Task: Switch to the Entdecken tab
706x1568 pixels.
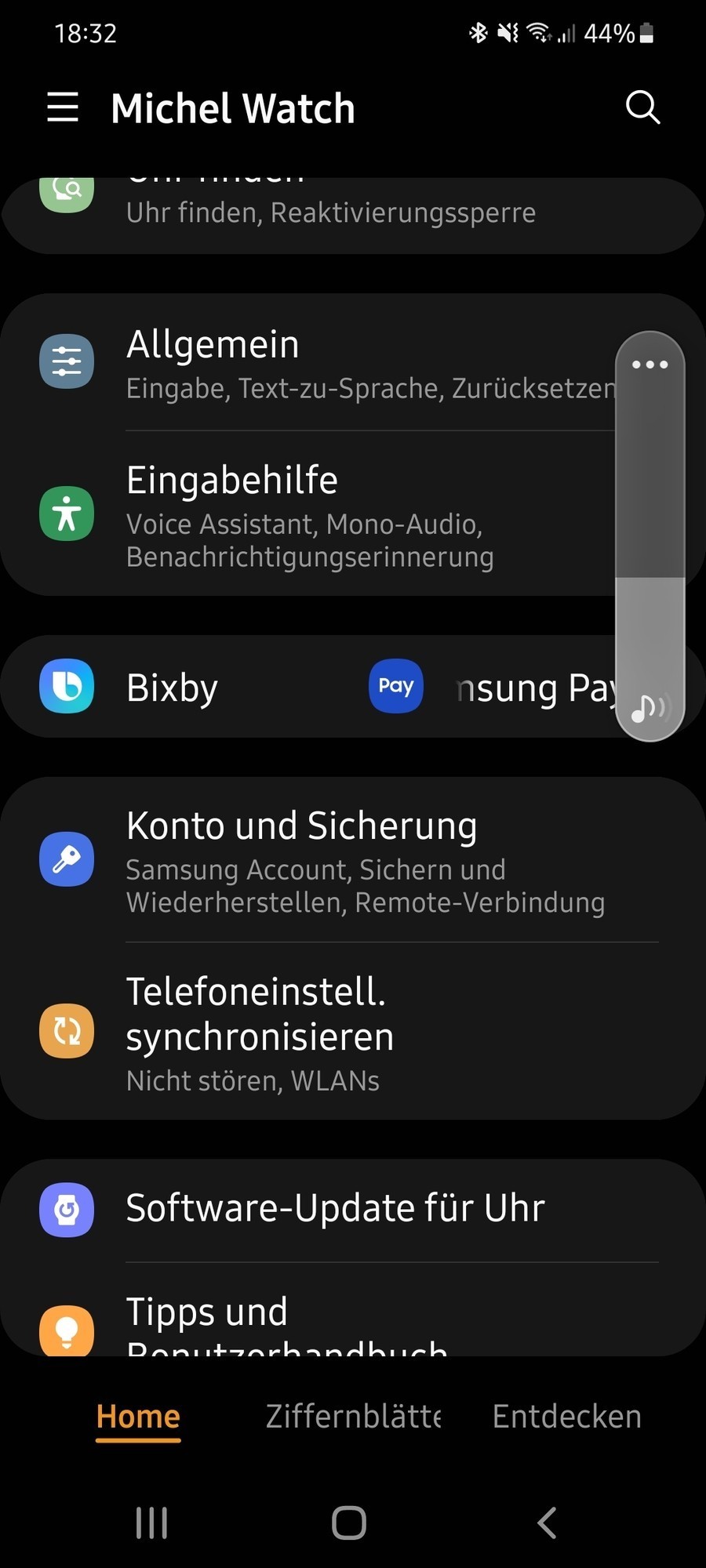Action: pyautogui.click(x=566, y=1417)
